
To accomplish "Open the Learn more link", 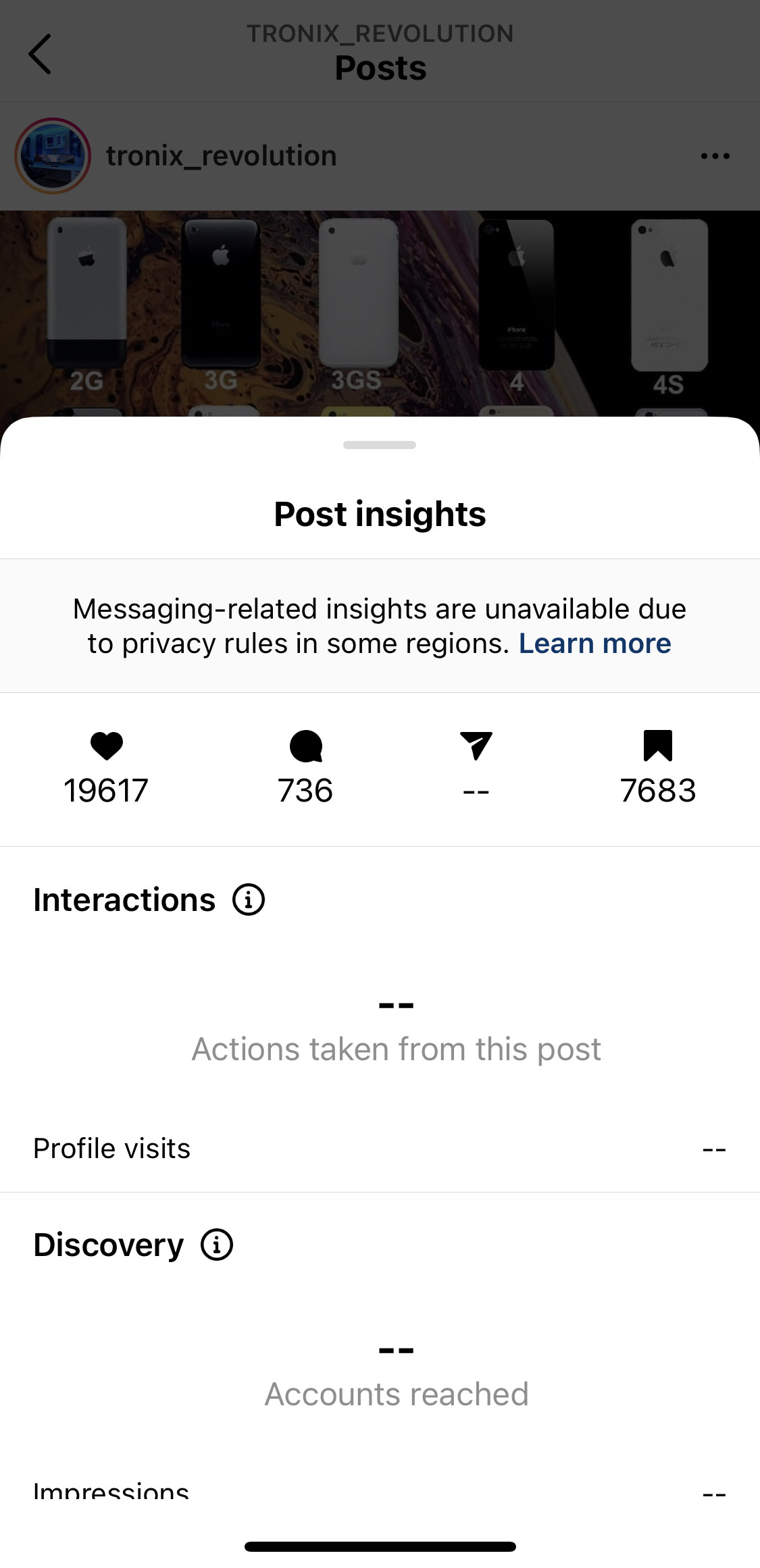I will point(594,644).
